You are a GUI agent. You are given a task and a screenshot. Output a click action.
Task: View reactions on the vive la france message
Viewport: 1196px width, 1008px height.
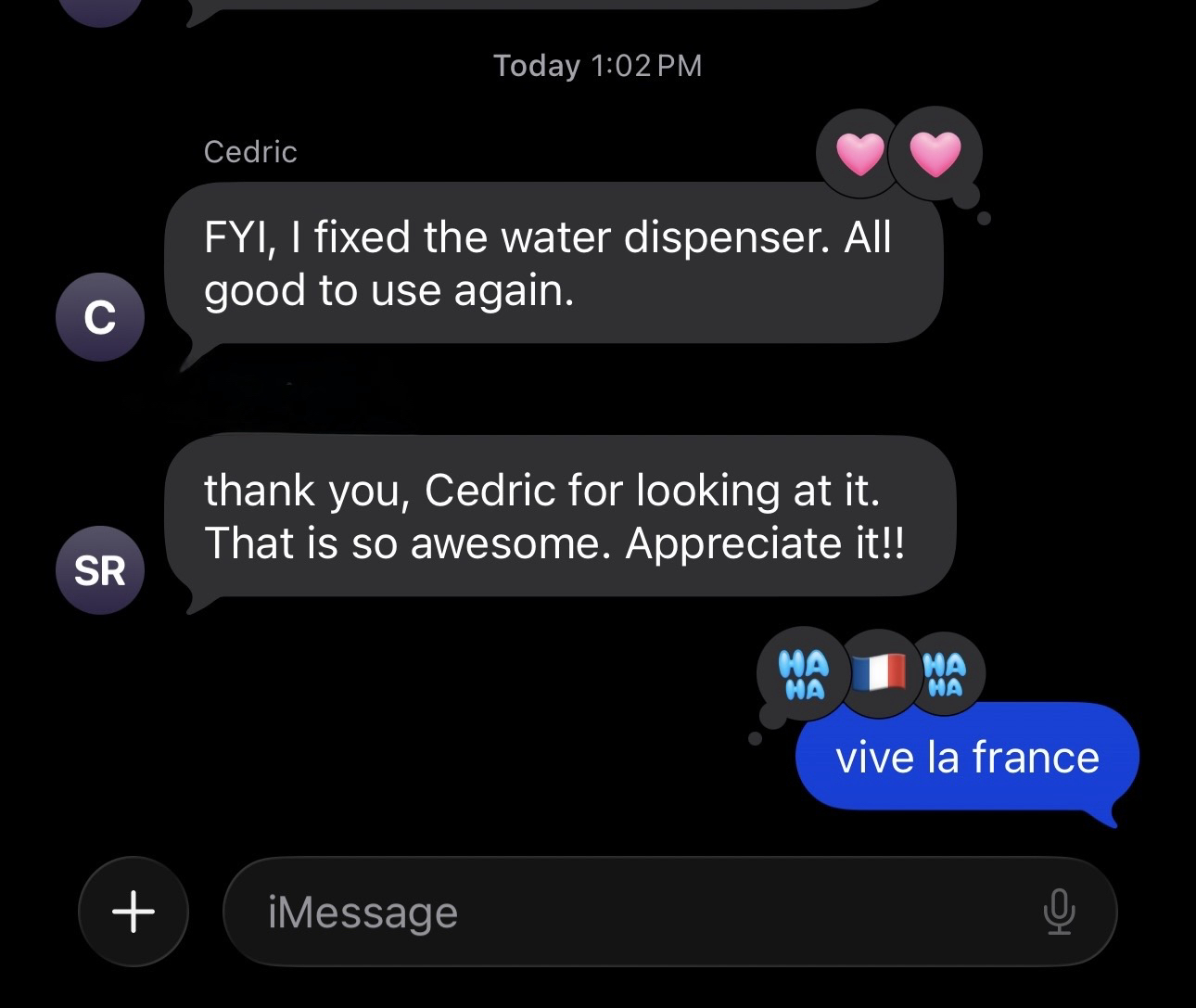point(872,674)
